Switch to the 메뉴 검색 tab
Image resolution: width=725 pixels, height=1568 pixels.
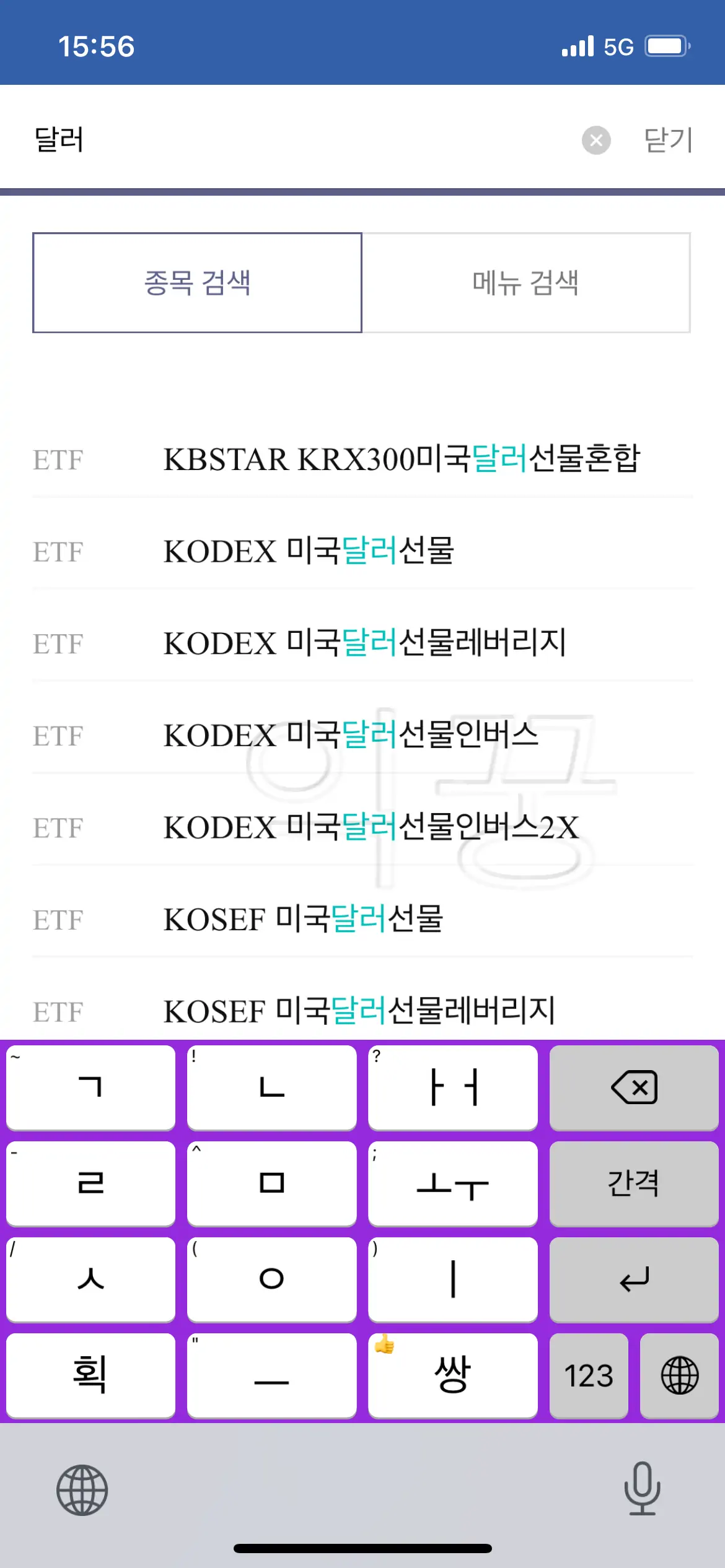526,282
